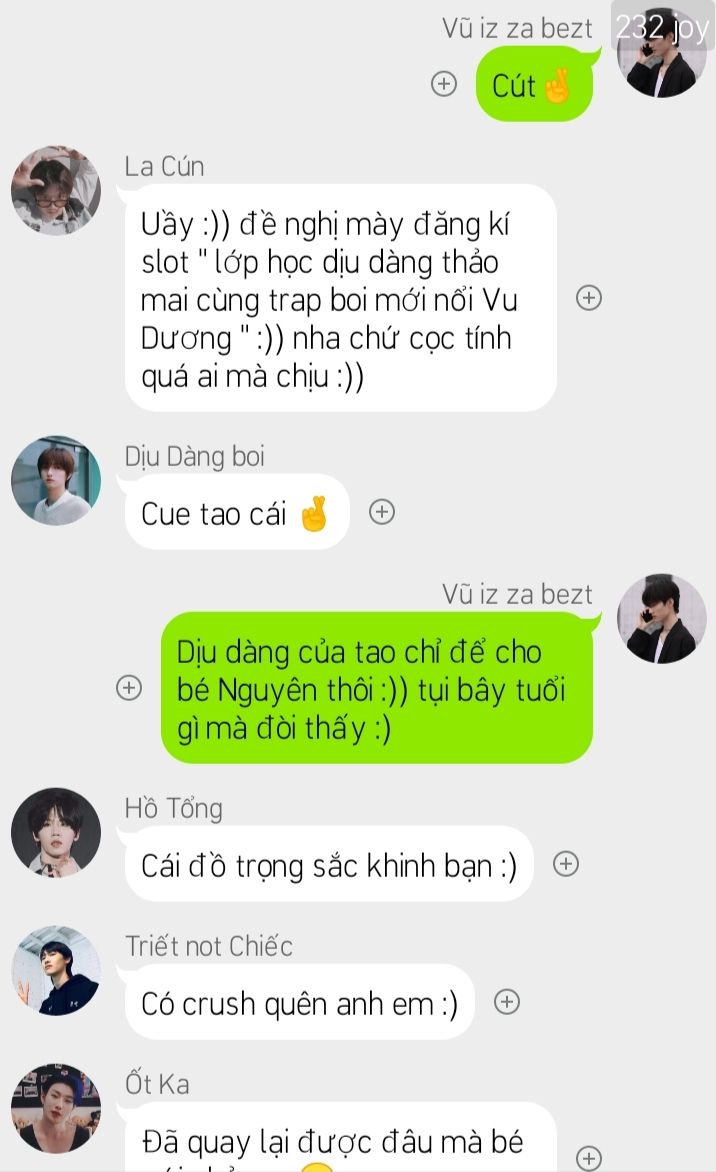Open Triết not Chiếc's profile avatar
Viewport: 716px width, 1172px height.
pyautogui.click(x=56, y=971)
